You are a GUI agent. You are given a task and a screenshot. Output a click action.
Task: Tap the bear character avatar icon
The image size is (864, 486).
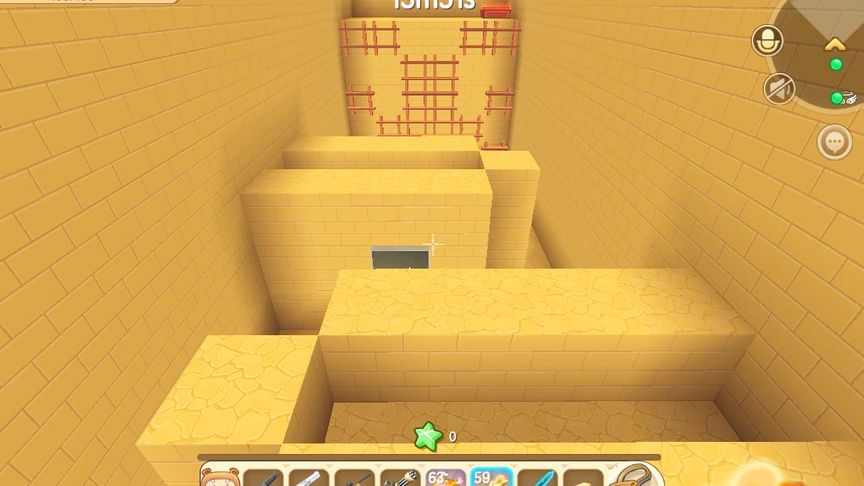point(217,477)
